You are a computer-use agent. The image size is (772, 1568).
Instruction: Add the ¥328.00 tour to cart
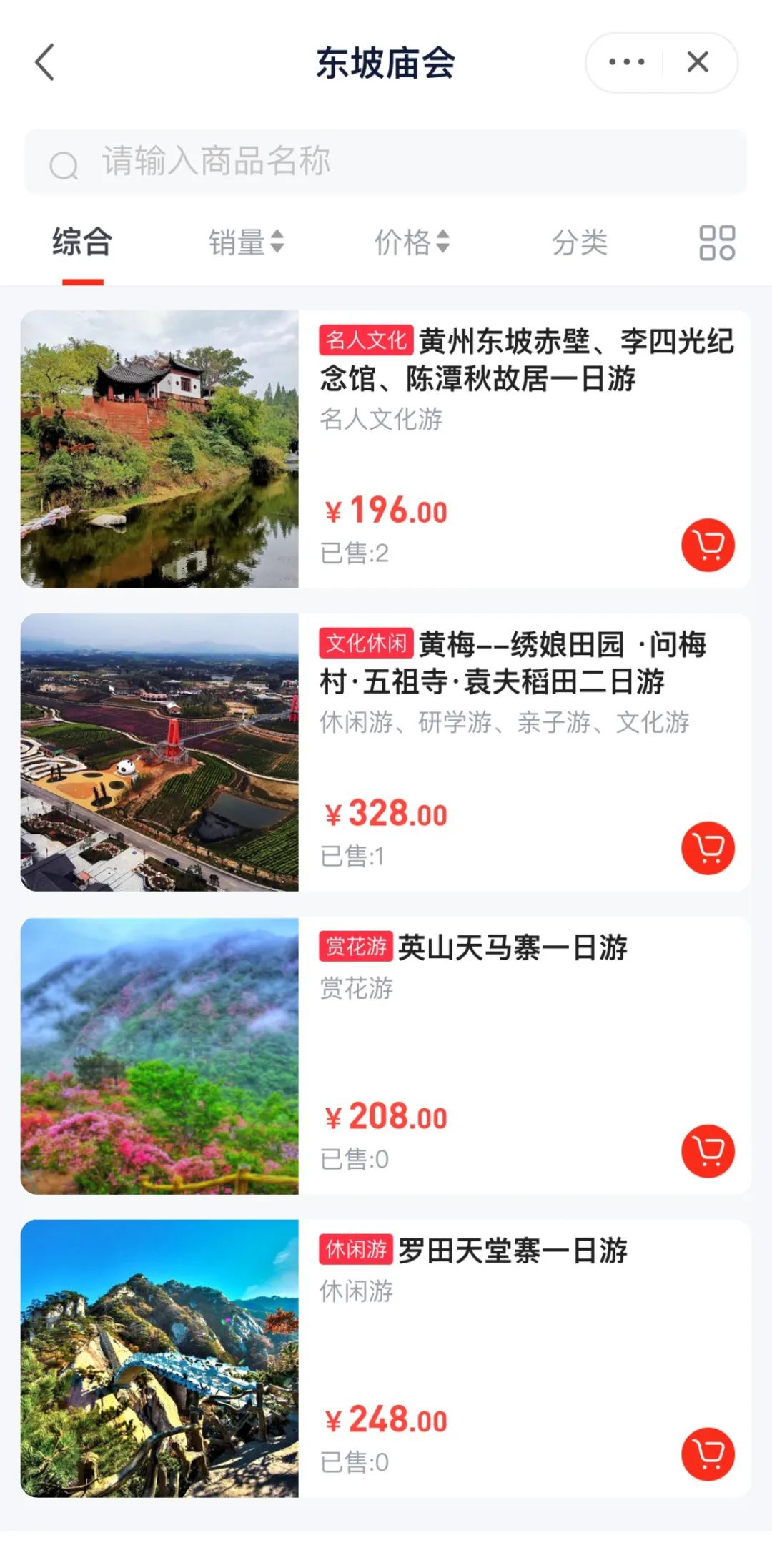[708, 848]
